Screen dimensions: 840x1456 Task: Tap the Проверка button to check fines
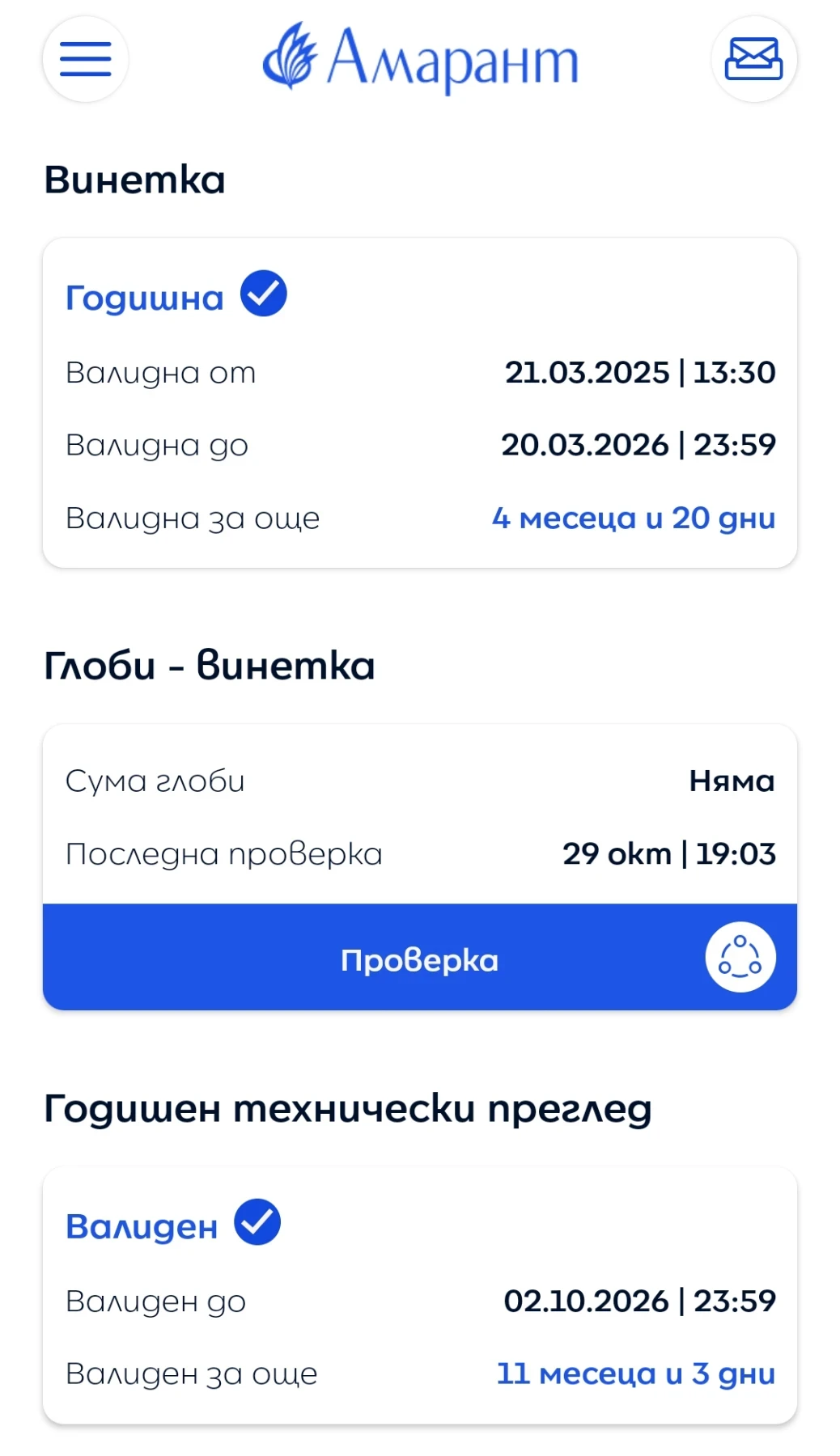(419, 959)
